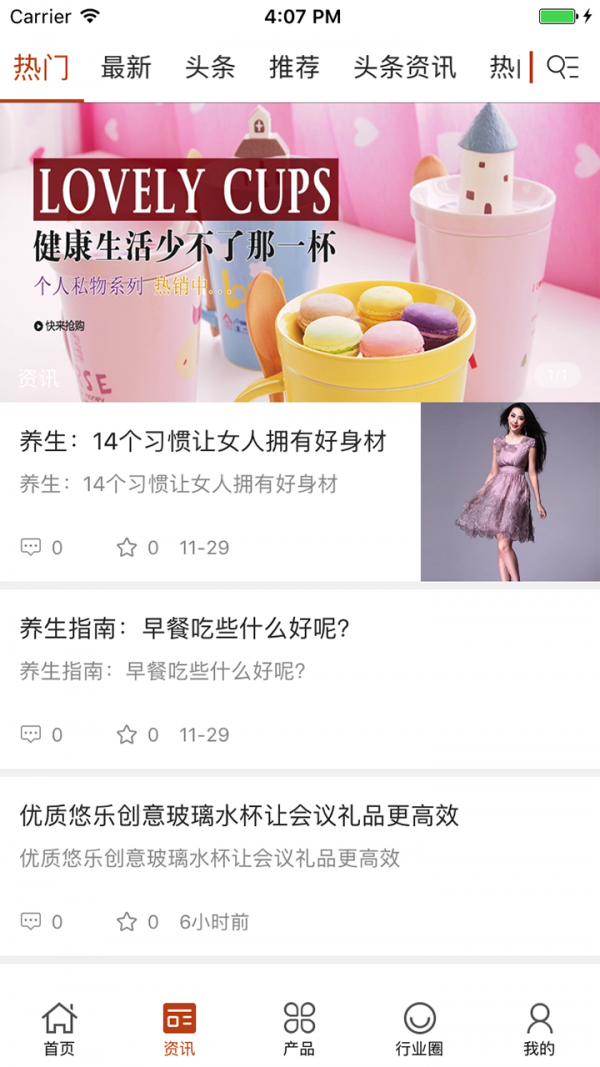Select the 热门 tab
Viewport: 600px width, 1067px height.
coord(42,68)
